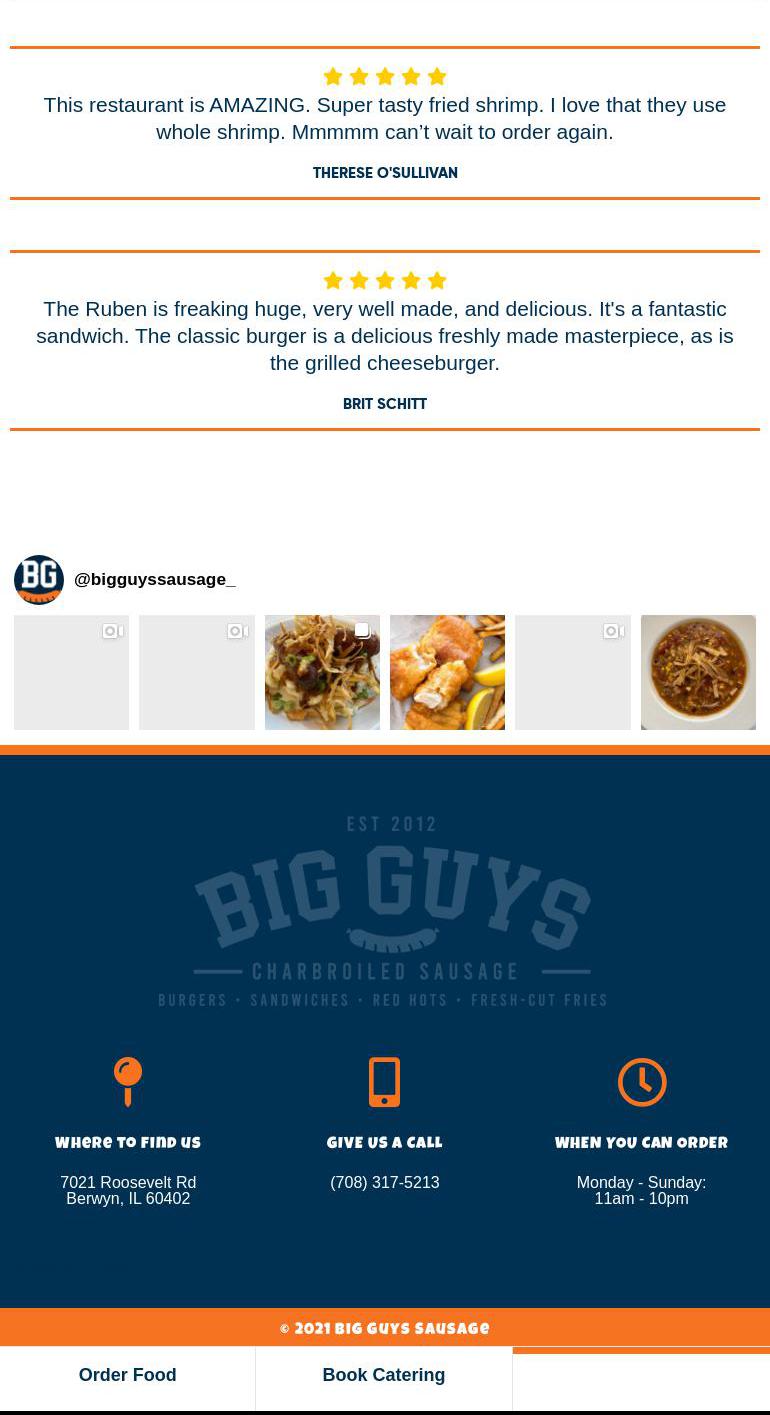770x1415 pixels.
Task: Call (708) 317-5213
Action: pyautogui.click(x=385, y=1182)
